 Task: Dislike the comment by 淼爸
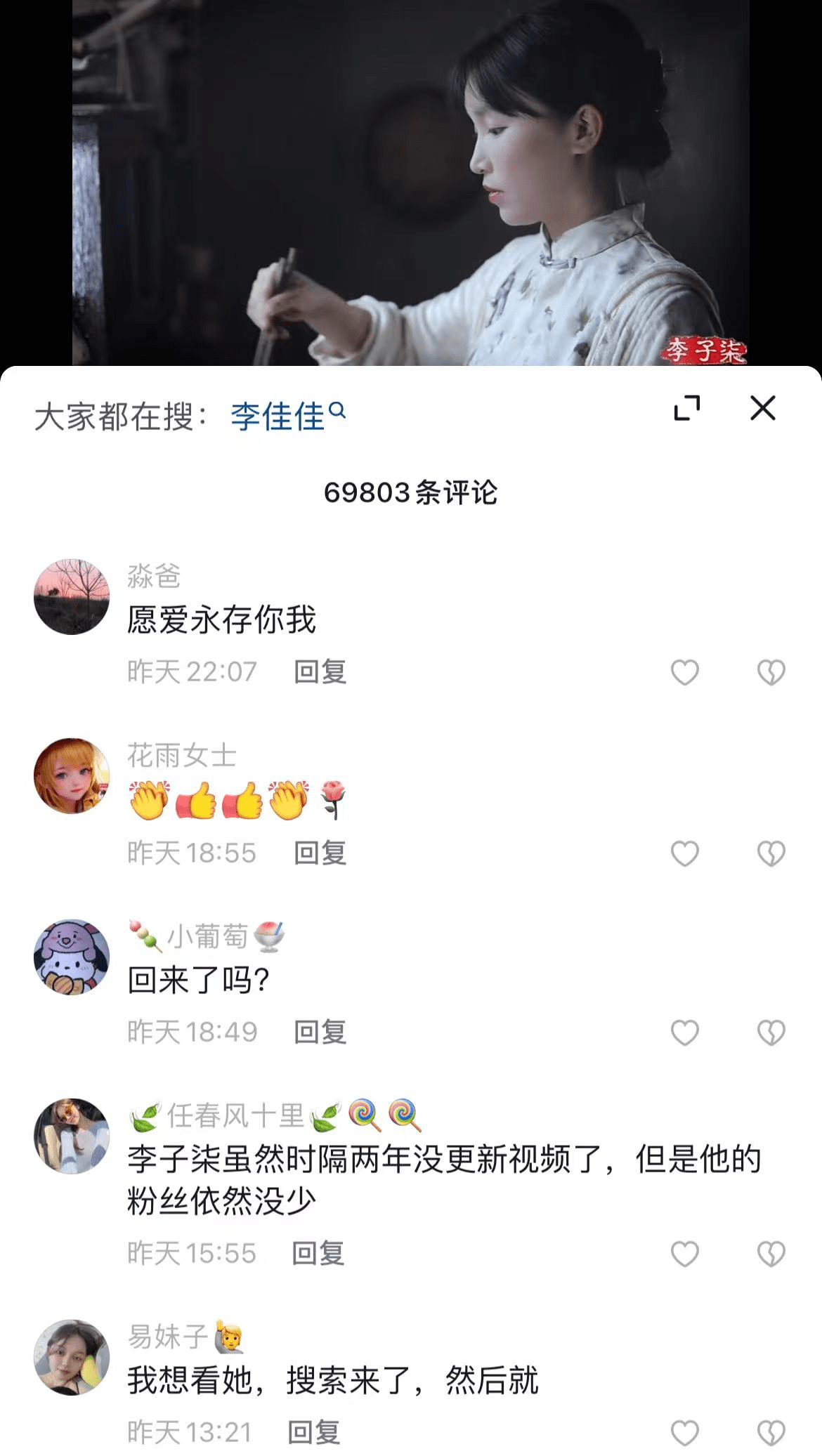click(771, 672)
